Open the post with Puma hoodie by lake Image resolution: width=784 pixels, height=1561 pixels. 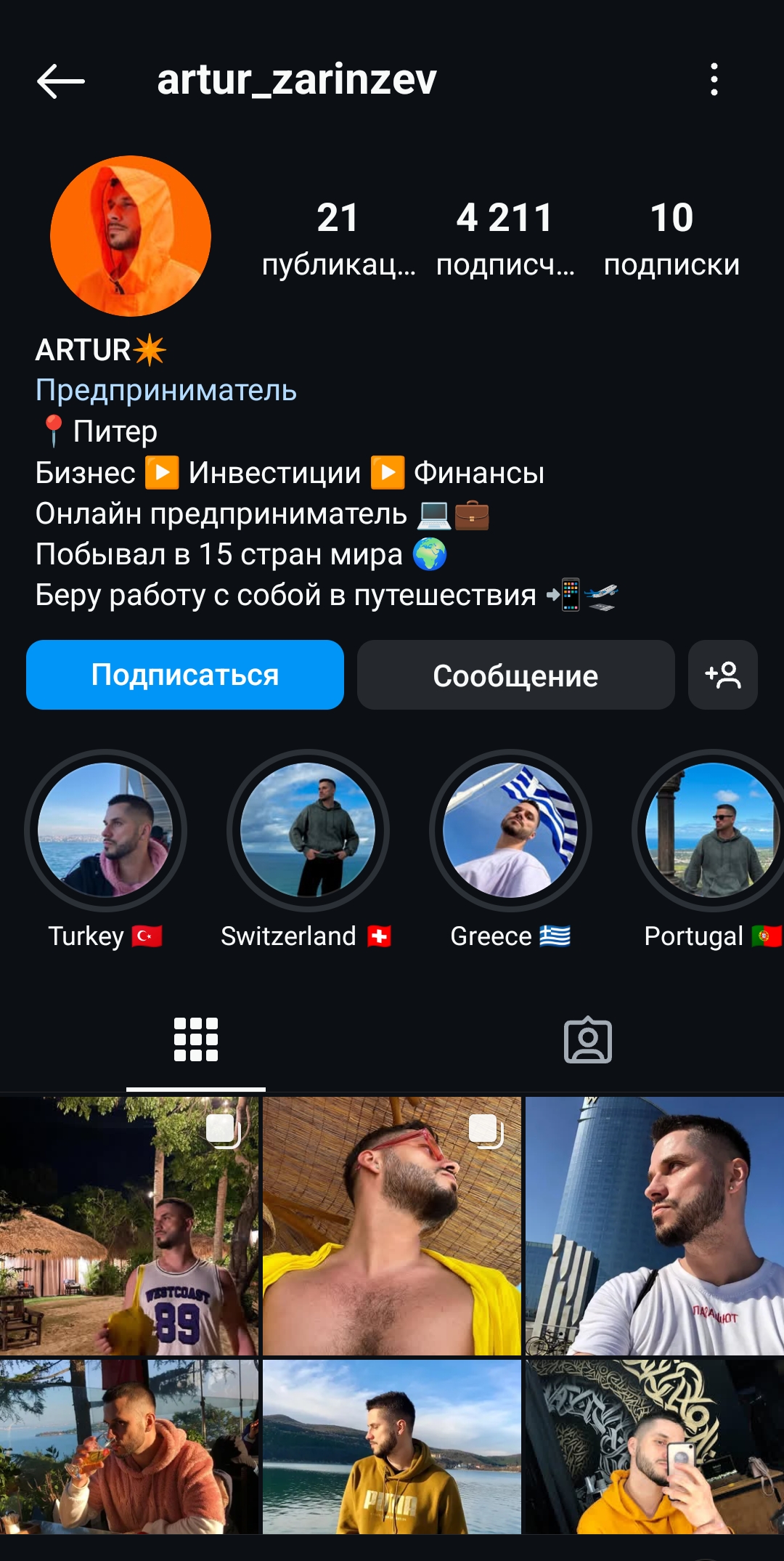(392, 1446)
